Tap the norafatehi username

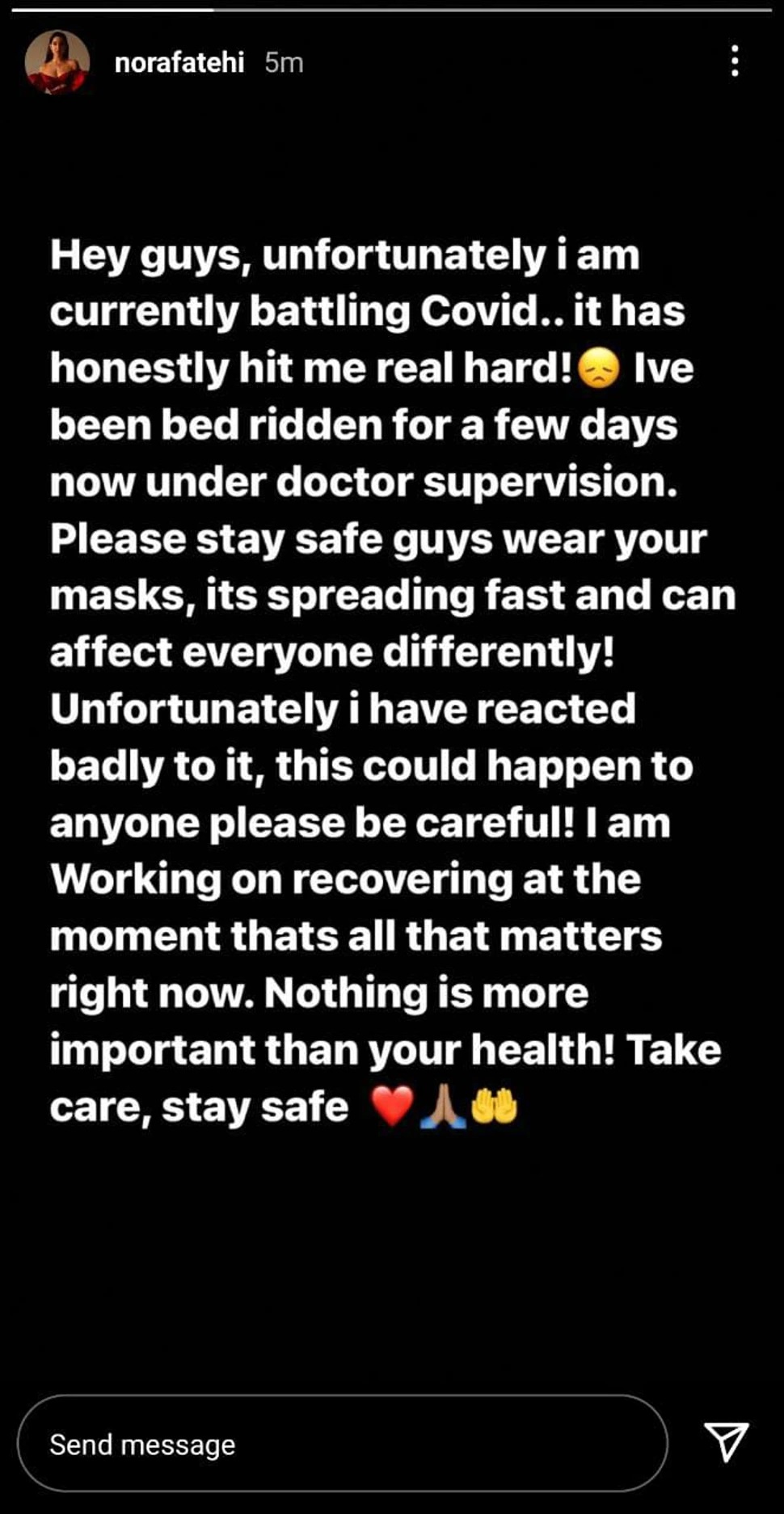point(179,62)
